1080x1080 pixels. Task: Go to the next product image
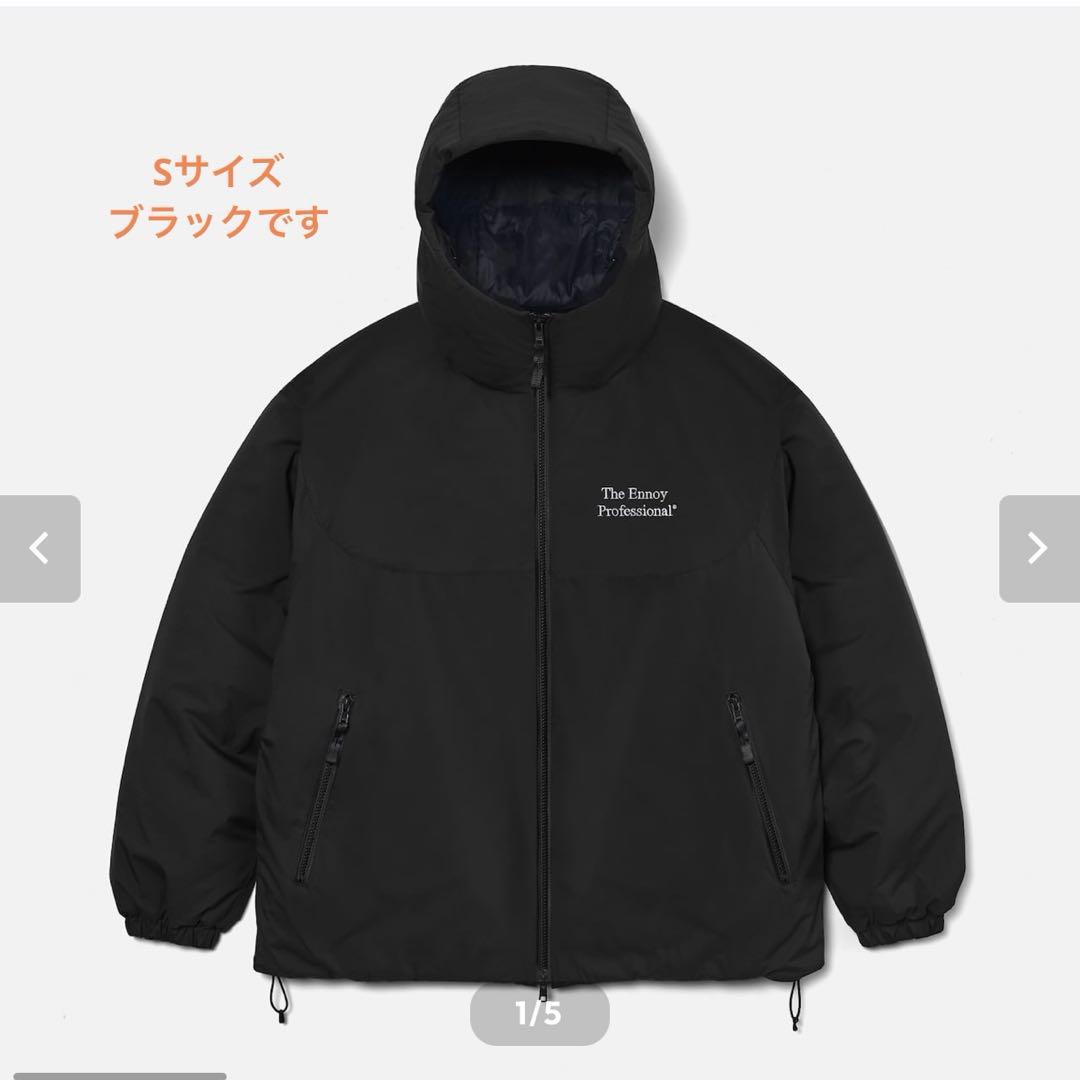coord(1038,548)
